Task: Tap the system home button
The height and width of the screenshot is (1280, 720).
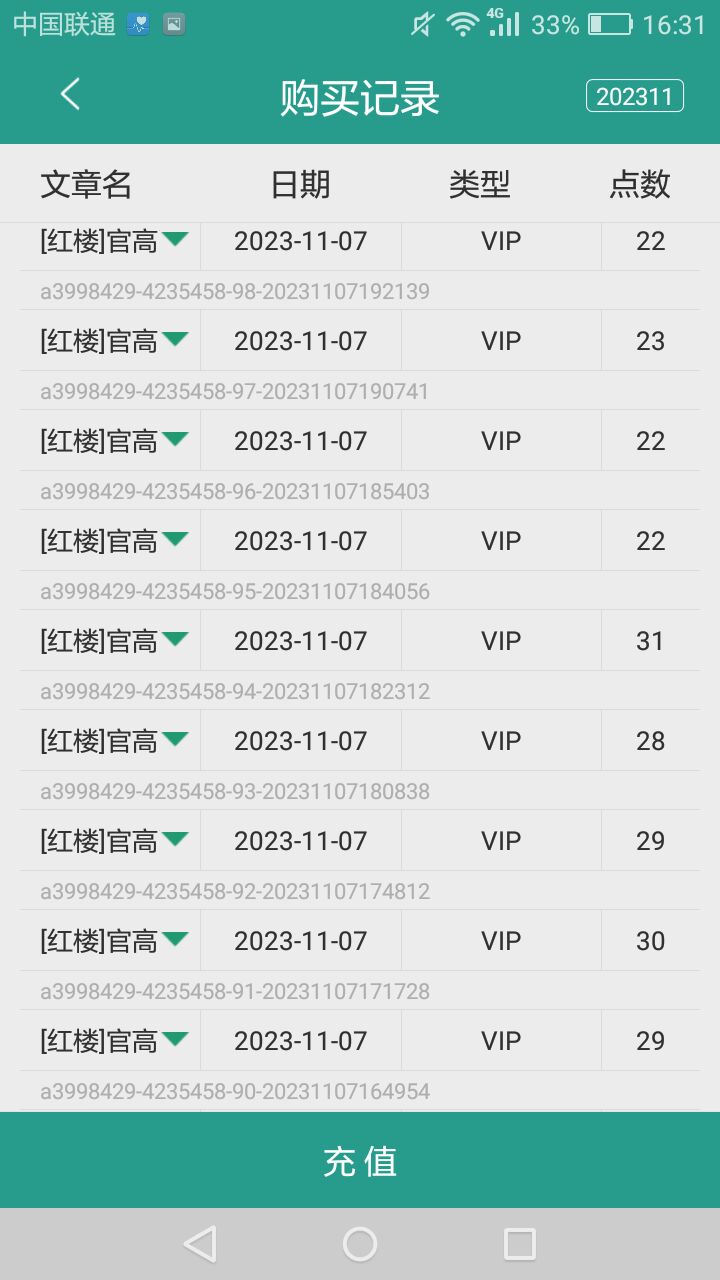Action: pos(360,1244)
